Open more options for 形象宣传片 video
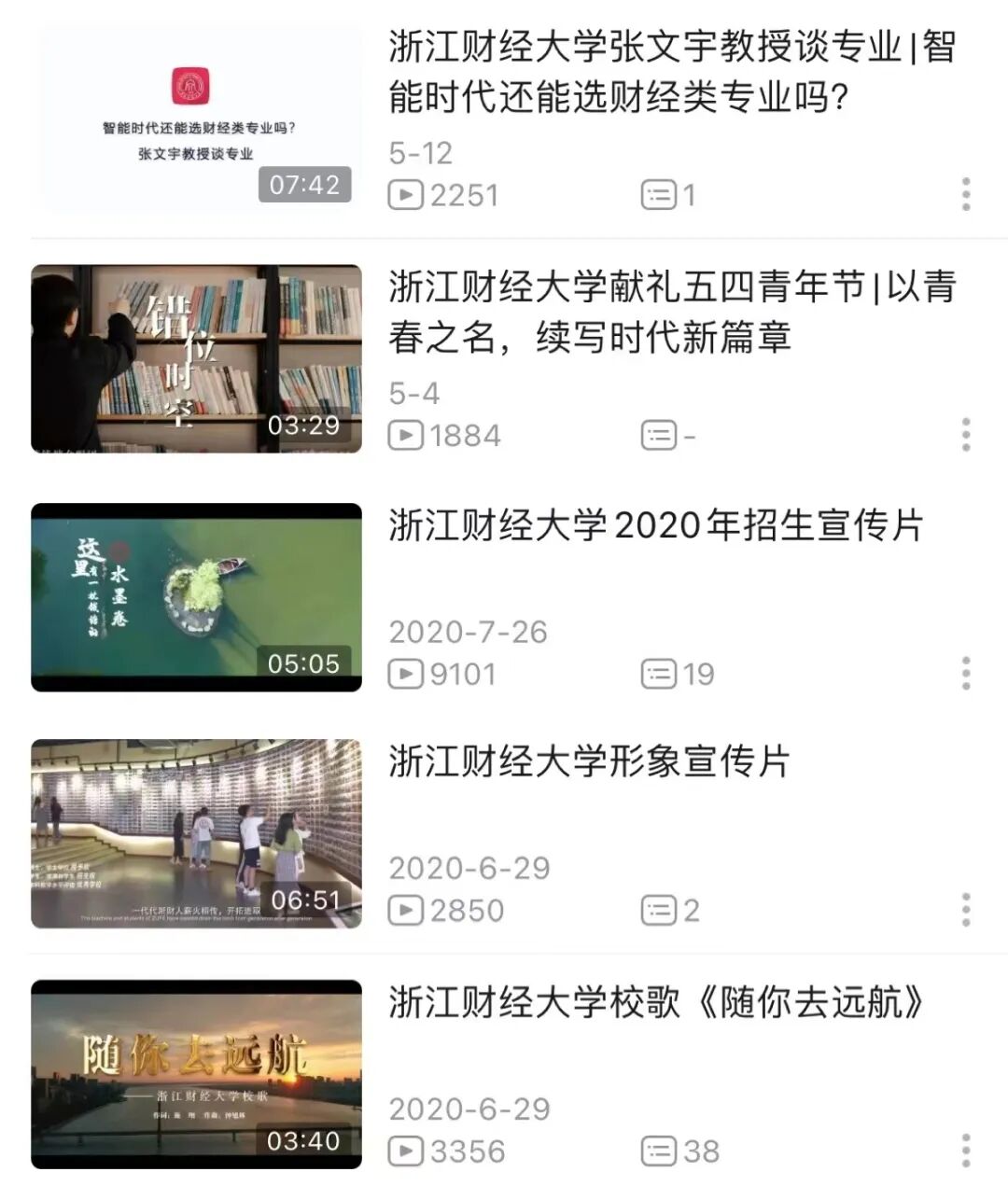Viewport: 1008px width, 1186px height. pyautogui.click(x=966, y=910)
